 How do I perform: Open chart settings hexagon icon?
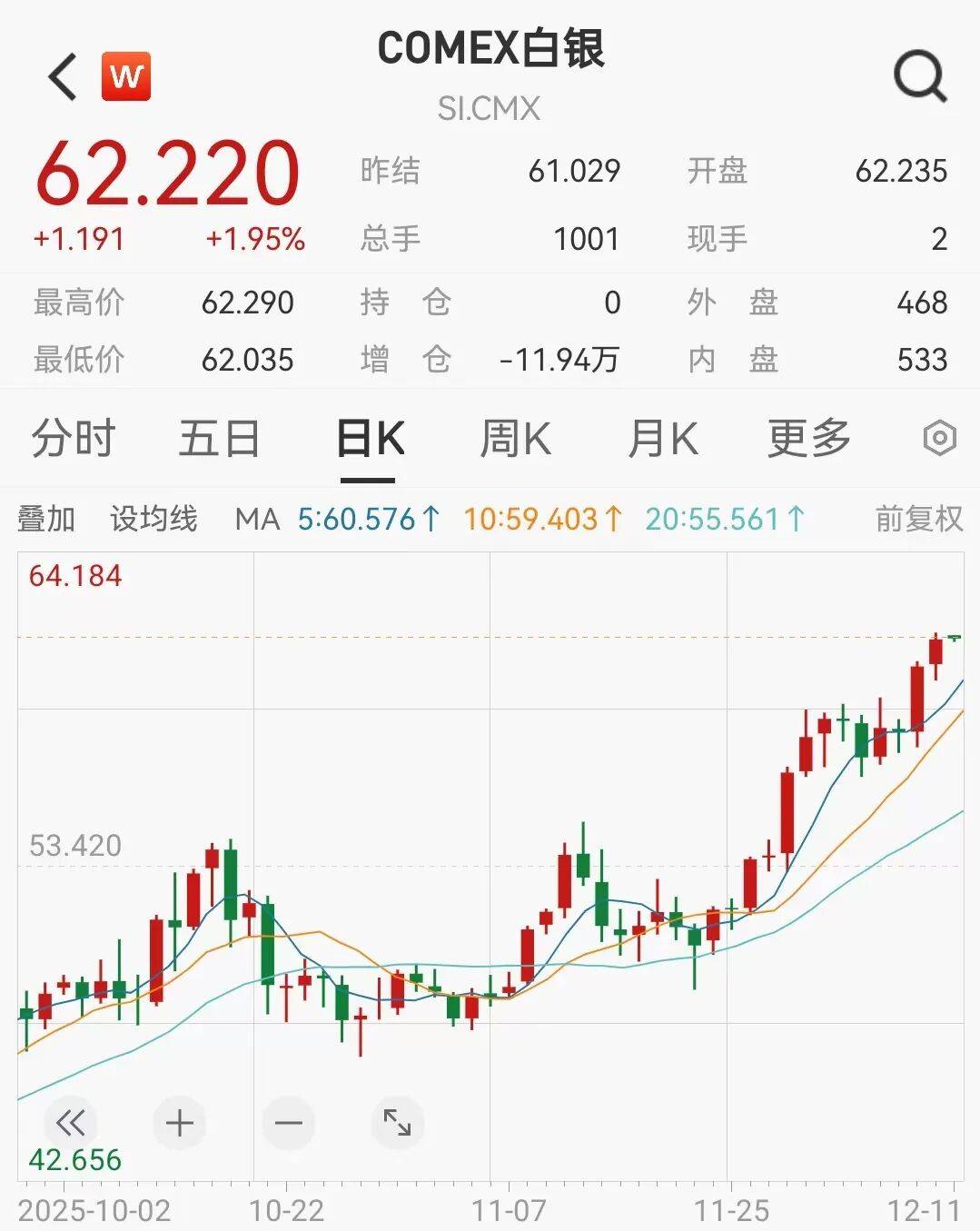pos(939,439)
